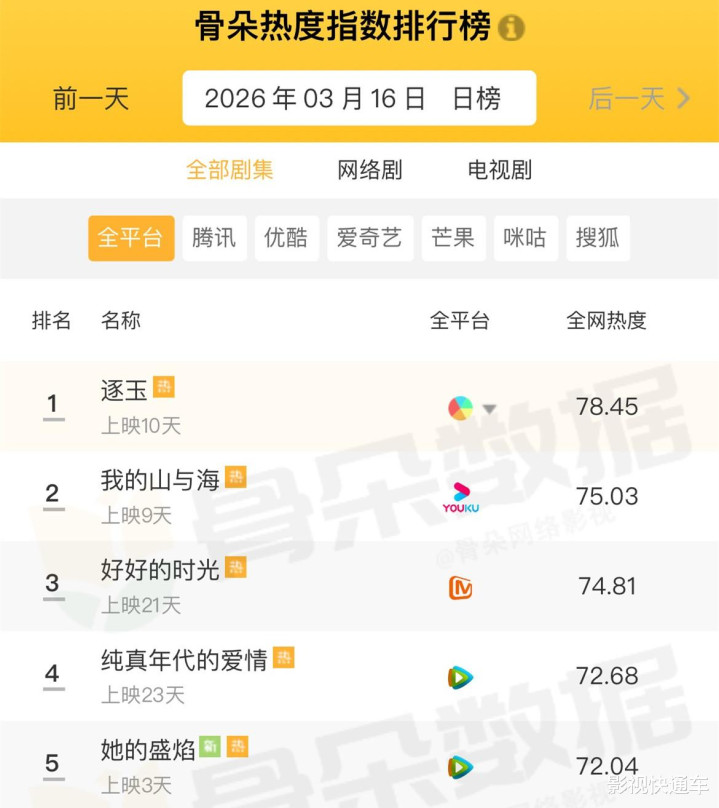Open the info icon beside the ranking title
This screenshot has height=808, width=719.
pyautogui.click(x=511, y=28)
